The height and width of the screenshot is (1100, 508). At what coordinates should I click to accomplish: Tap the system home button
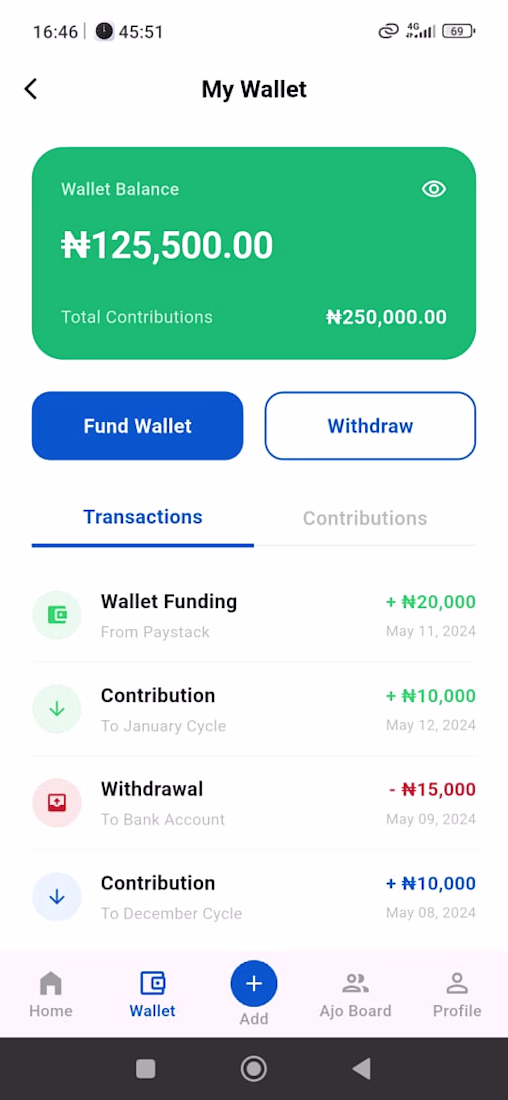(253, 1068)
